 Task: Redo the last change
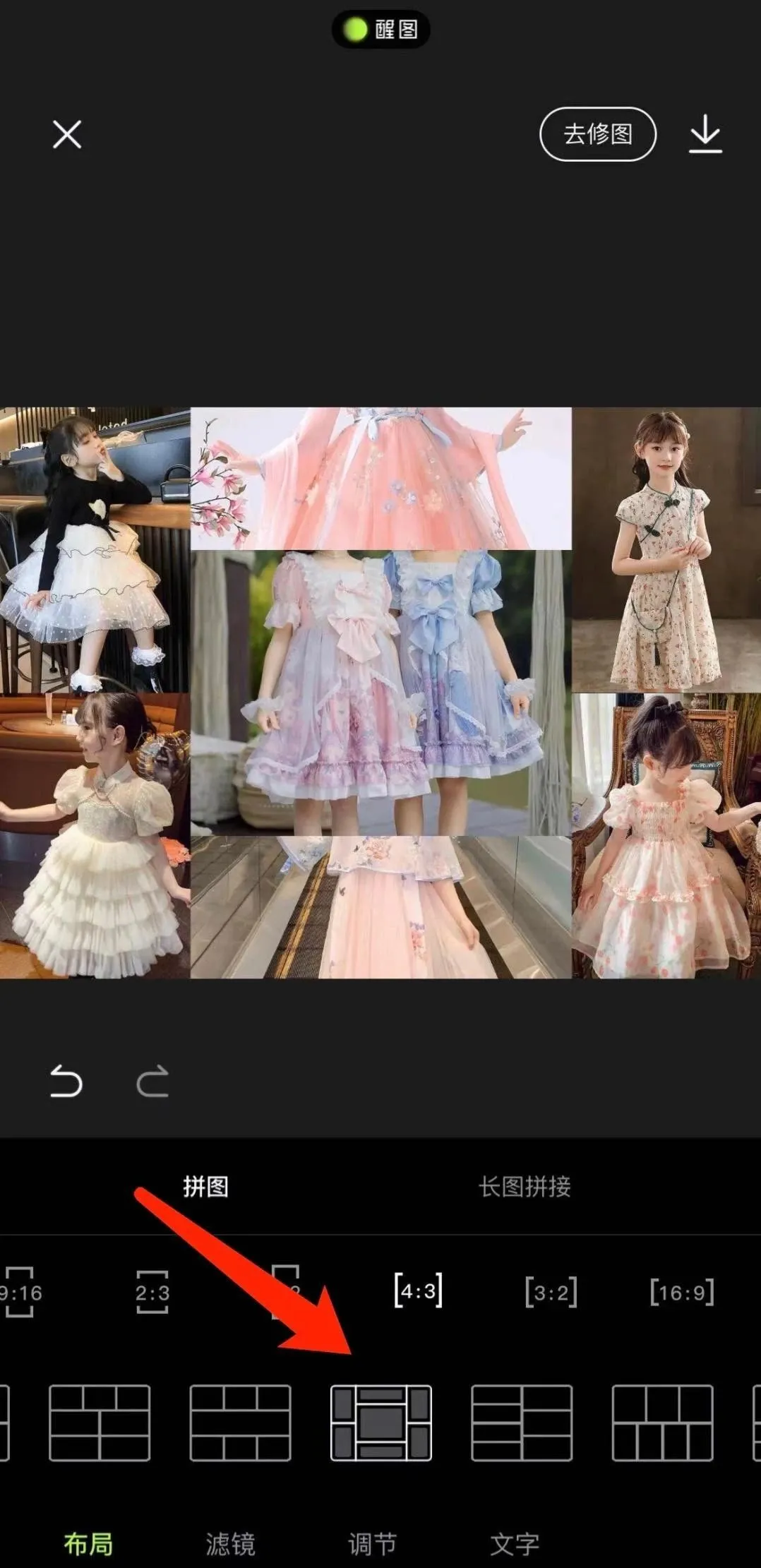152,1082
